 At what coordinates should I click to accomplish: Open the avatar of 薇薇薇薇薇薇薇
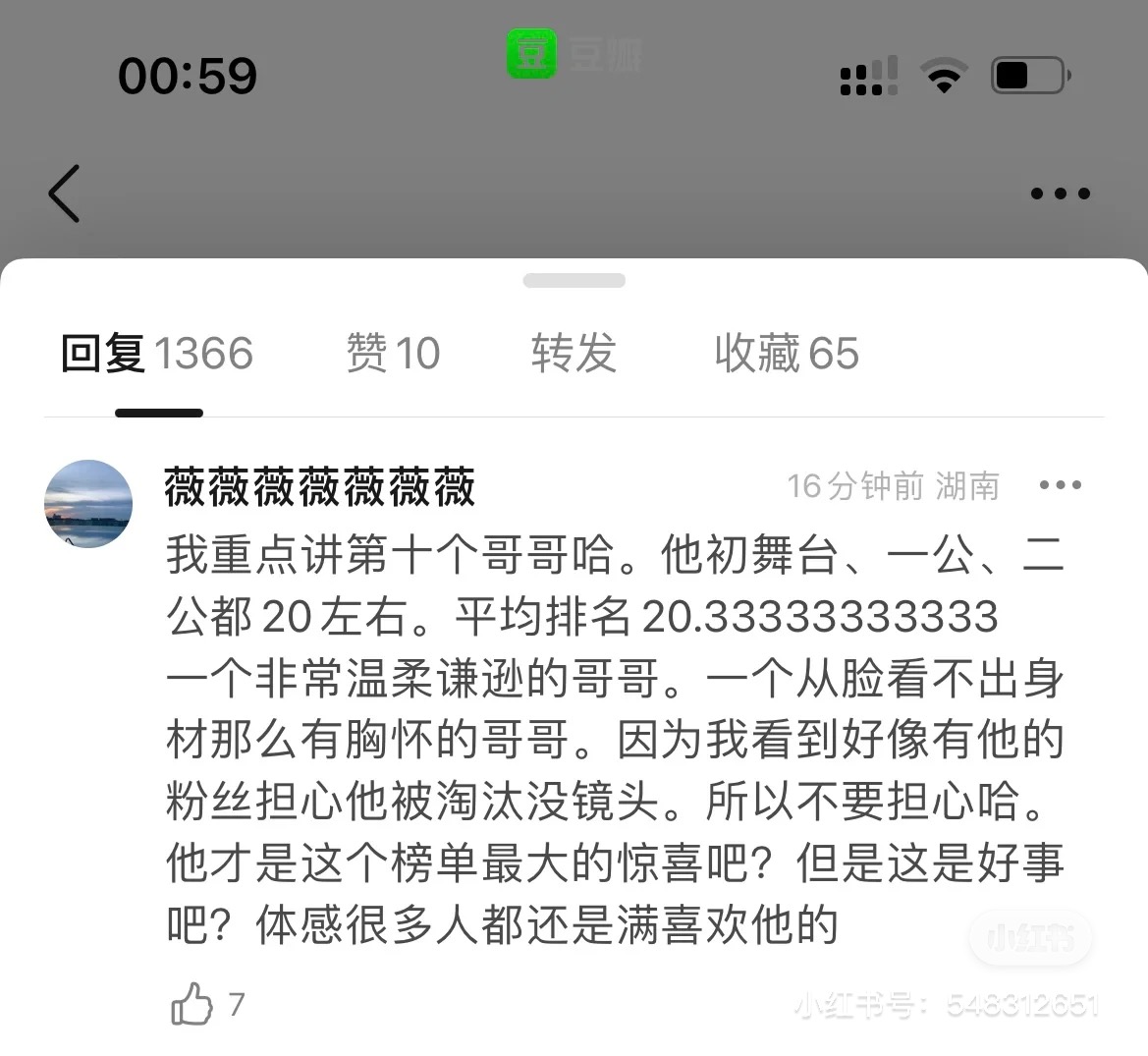point(88,504)
